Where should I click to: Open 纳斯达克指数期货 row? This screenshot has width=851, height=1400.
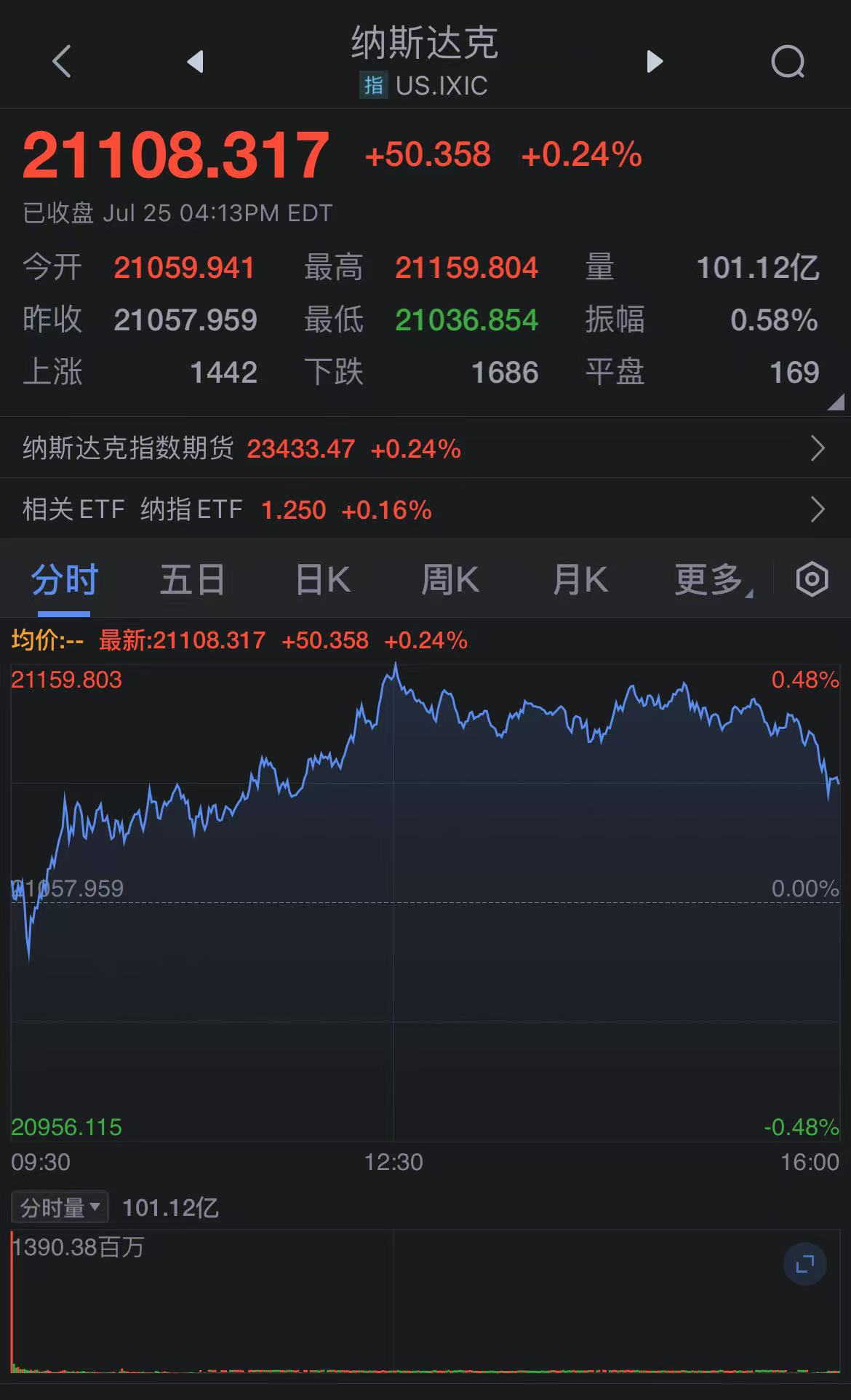click(425, 448)
